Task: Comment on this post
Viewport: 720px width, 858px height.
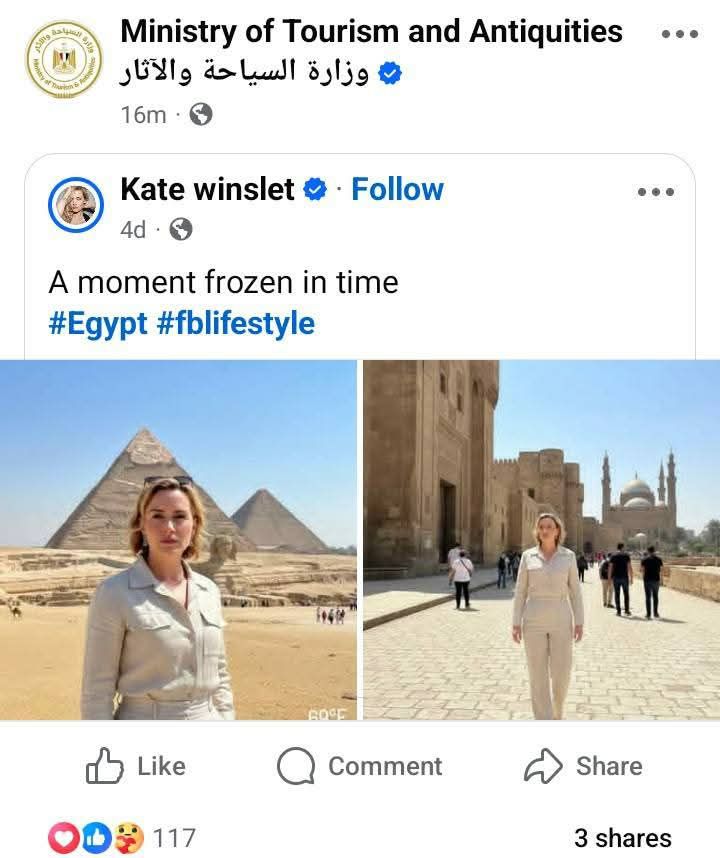Action: click(x=359, y=766)
